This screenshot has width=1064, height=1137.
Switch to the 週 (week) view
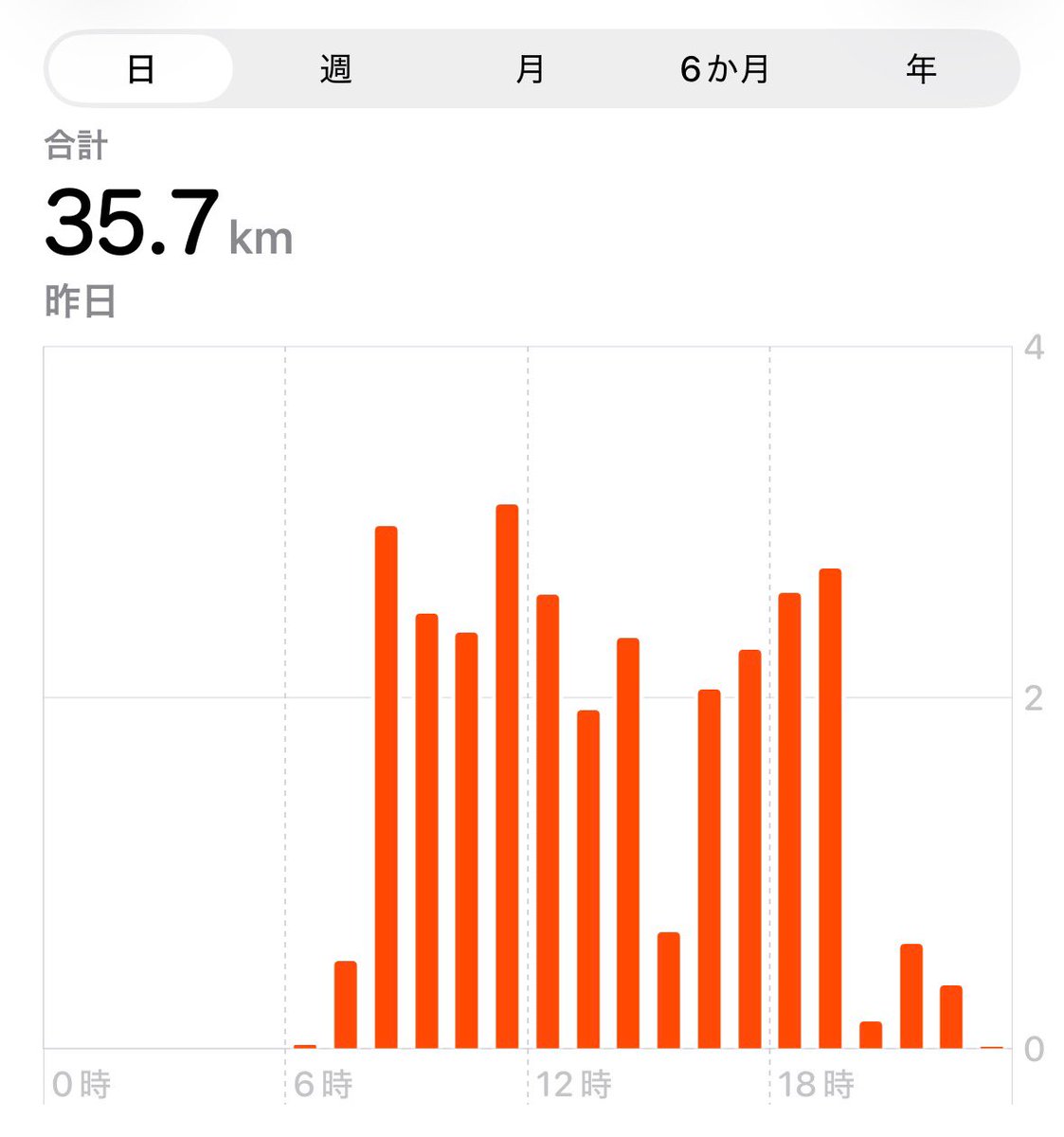coord(335,69)
